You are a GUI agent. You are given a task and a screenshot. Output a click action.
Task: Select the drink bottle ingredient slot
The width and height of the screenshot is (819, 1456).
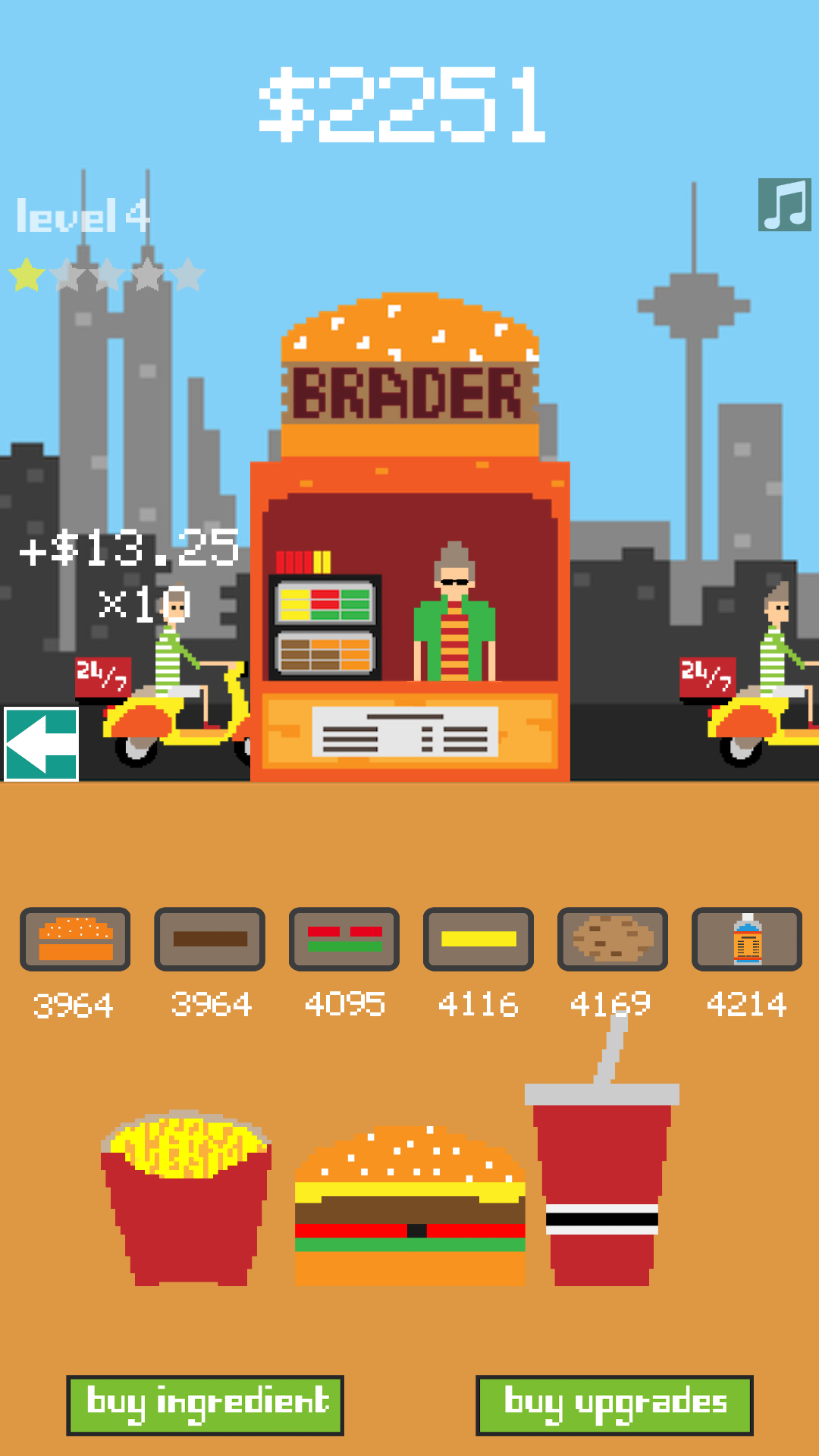tap(747, 939)
